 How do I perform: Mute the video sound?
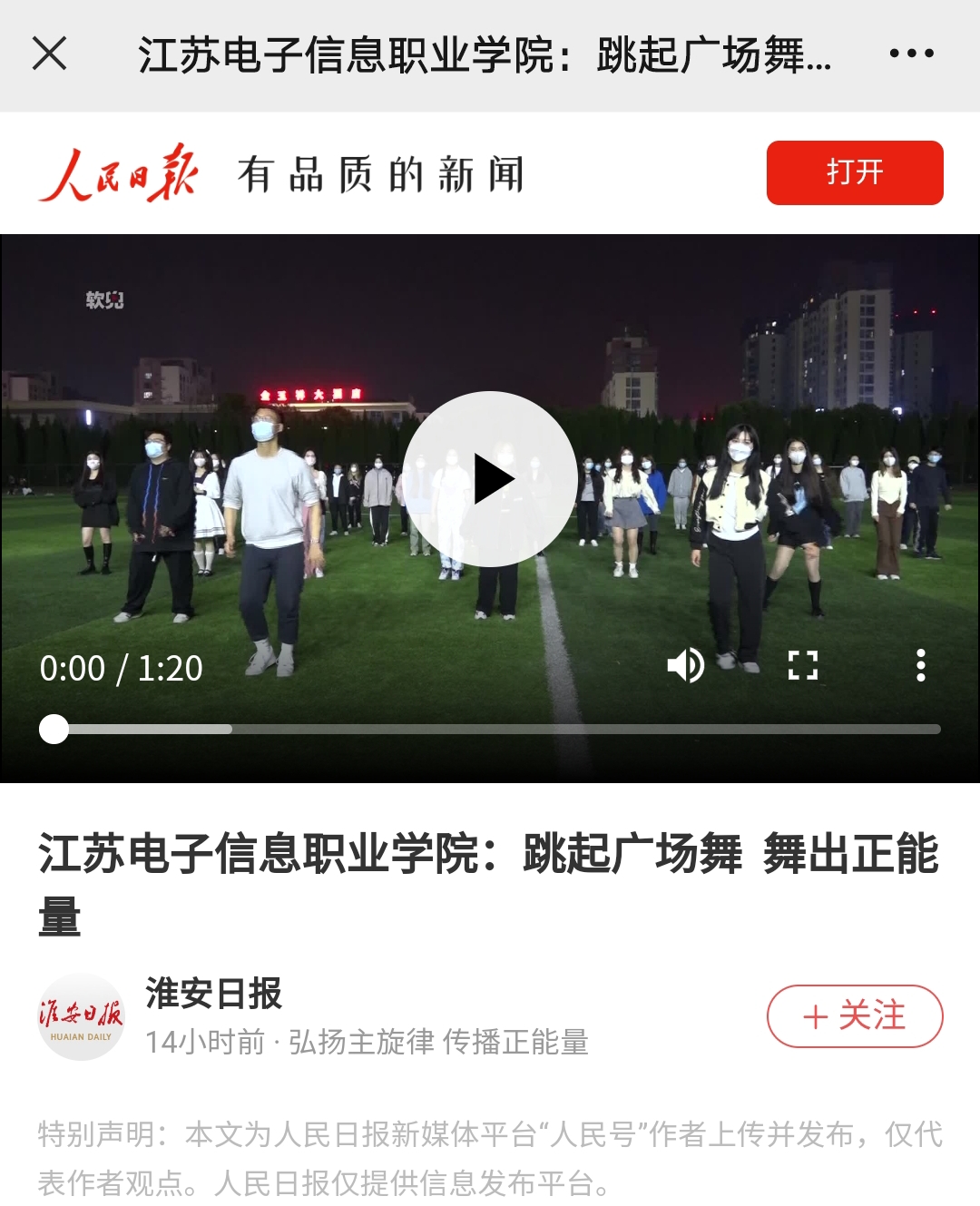click(x=685, y=665)
